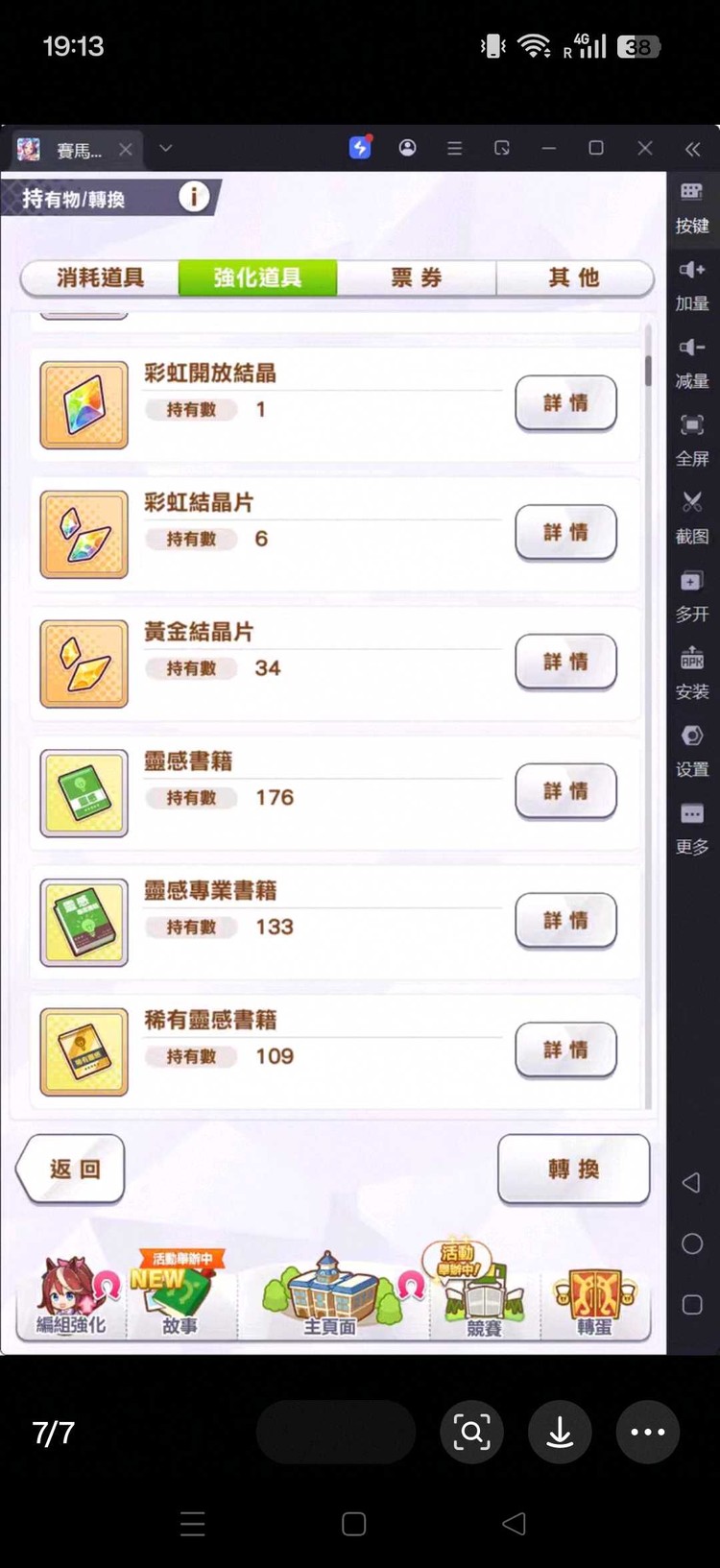Expand the dropdown arrow next to the game tab

point(165,149)
